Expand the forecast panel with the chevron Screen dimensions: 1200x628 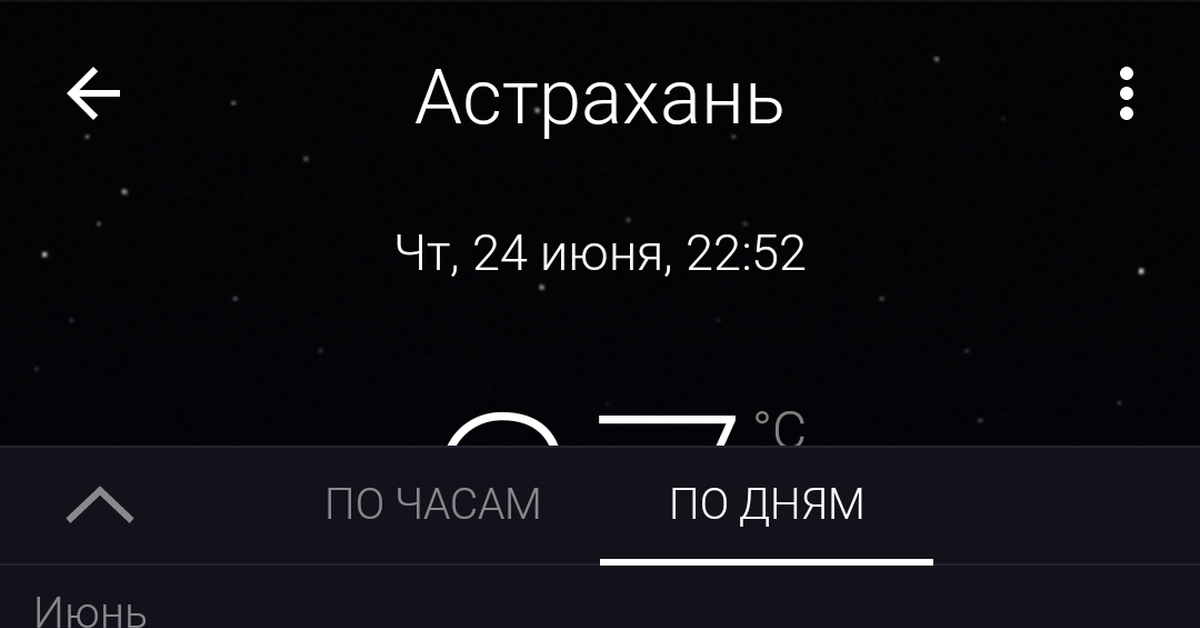pyautogui.click(x=100, y=506)
